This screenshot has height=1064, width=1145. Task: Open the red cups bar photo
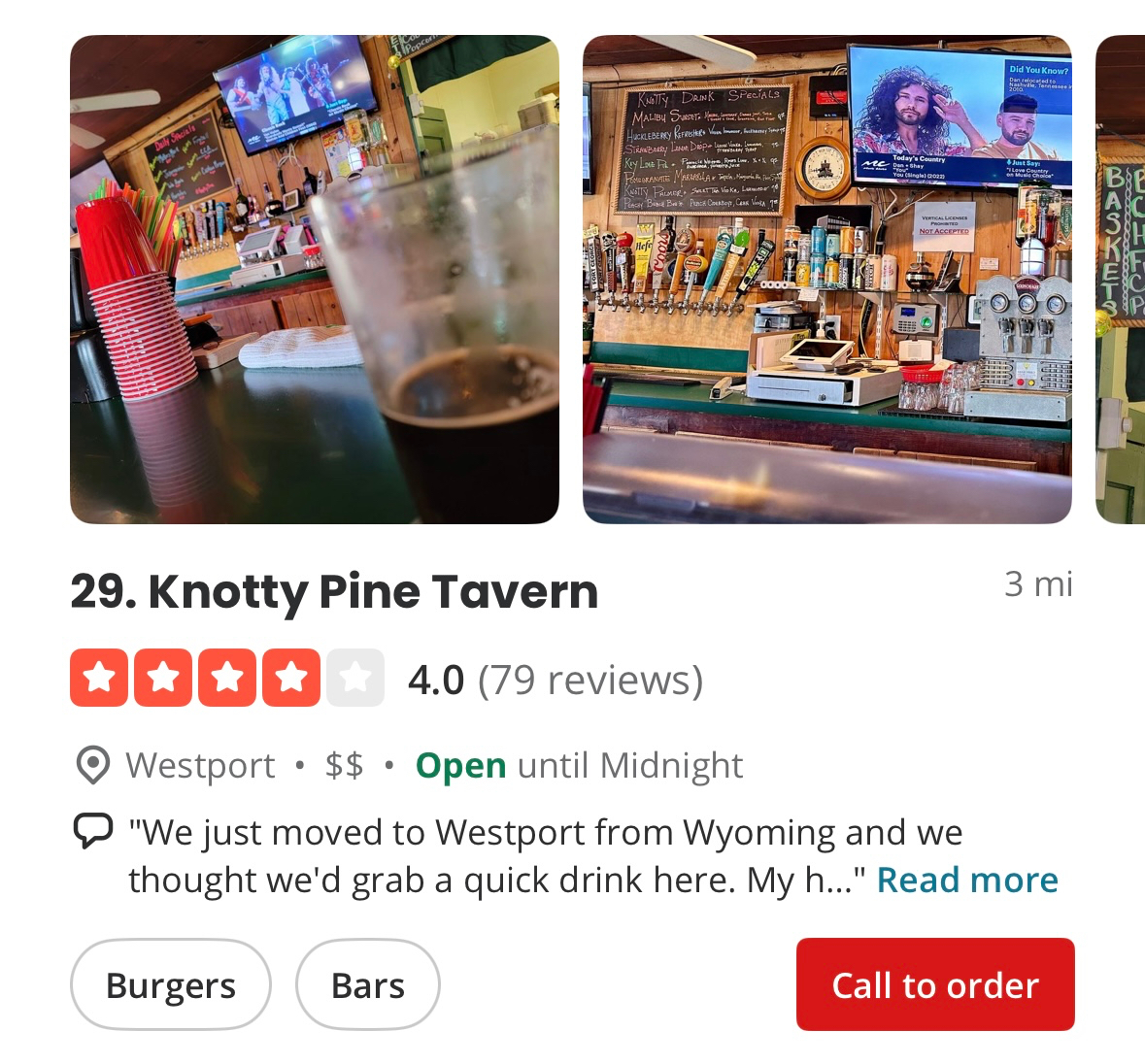click(314, 280)
